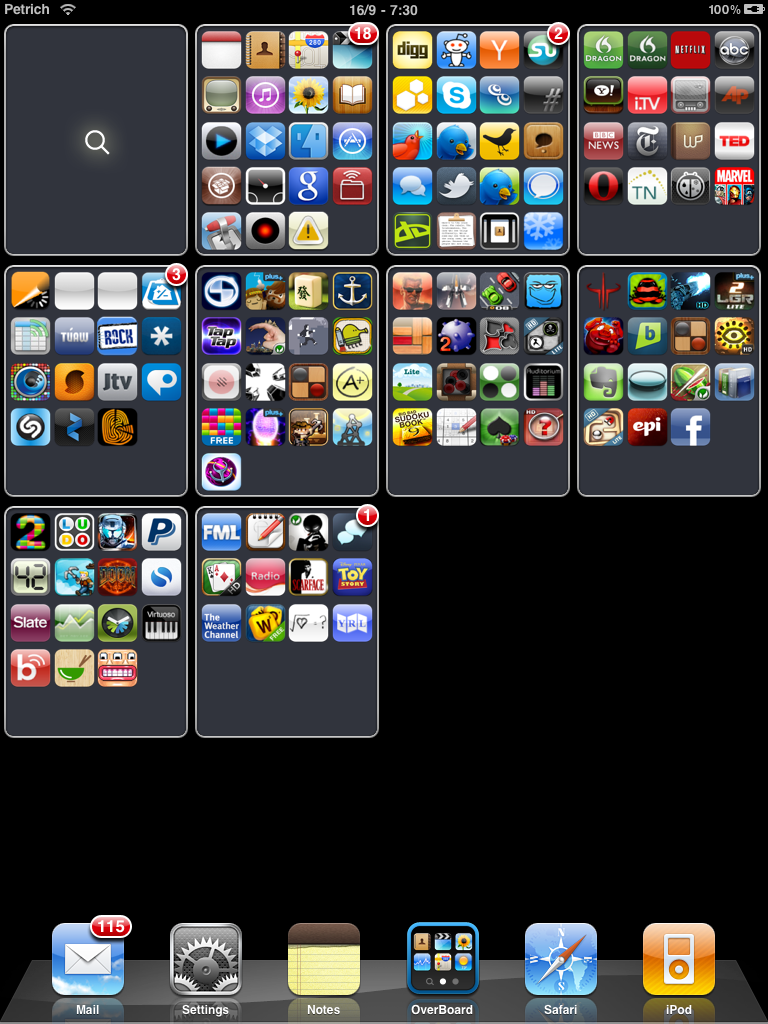
Task: Jump to the page with the 18 badge
Action: pos(287,140)
